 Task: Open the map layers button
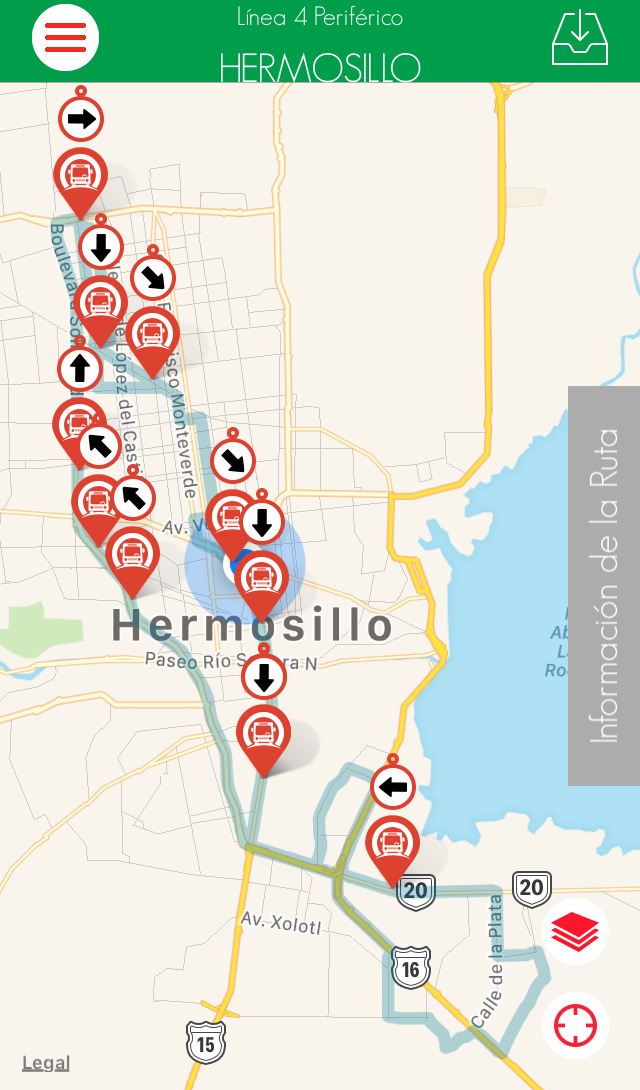click(575, 932)
